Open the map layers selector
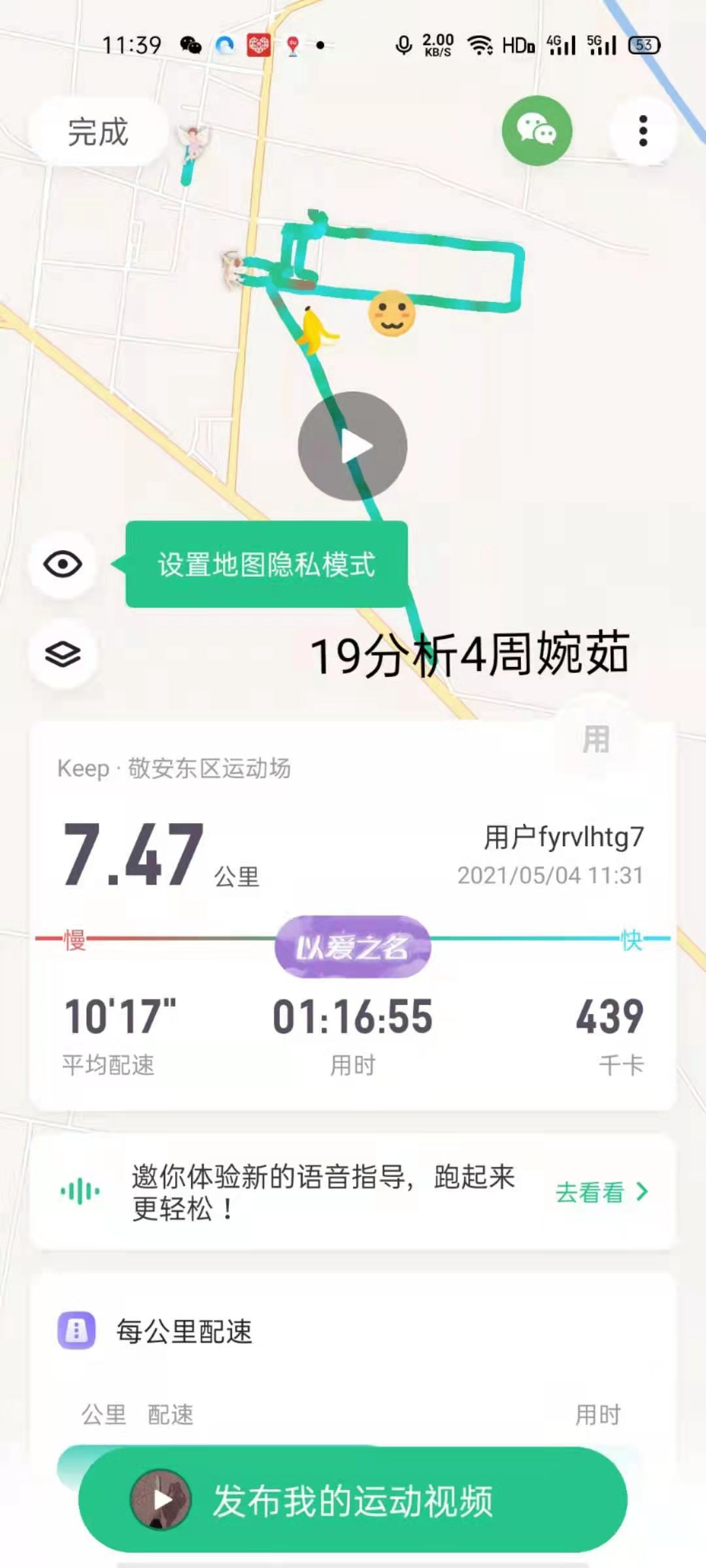706x1568 pixels. tap(63, 654)
